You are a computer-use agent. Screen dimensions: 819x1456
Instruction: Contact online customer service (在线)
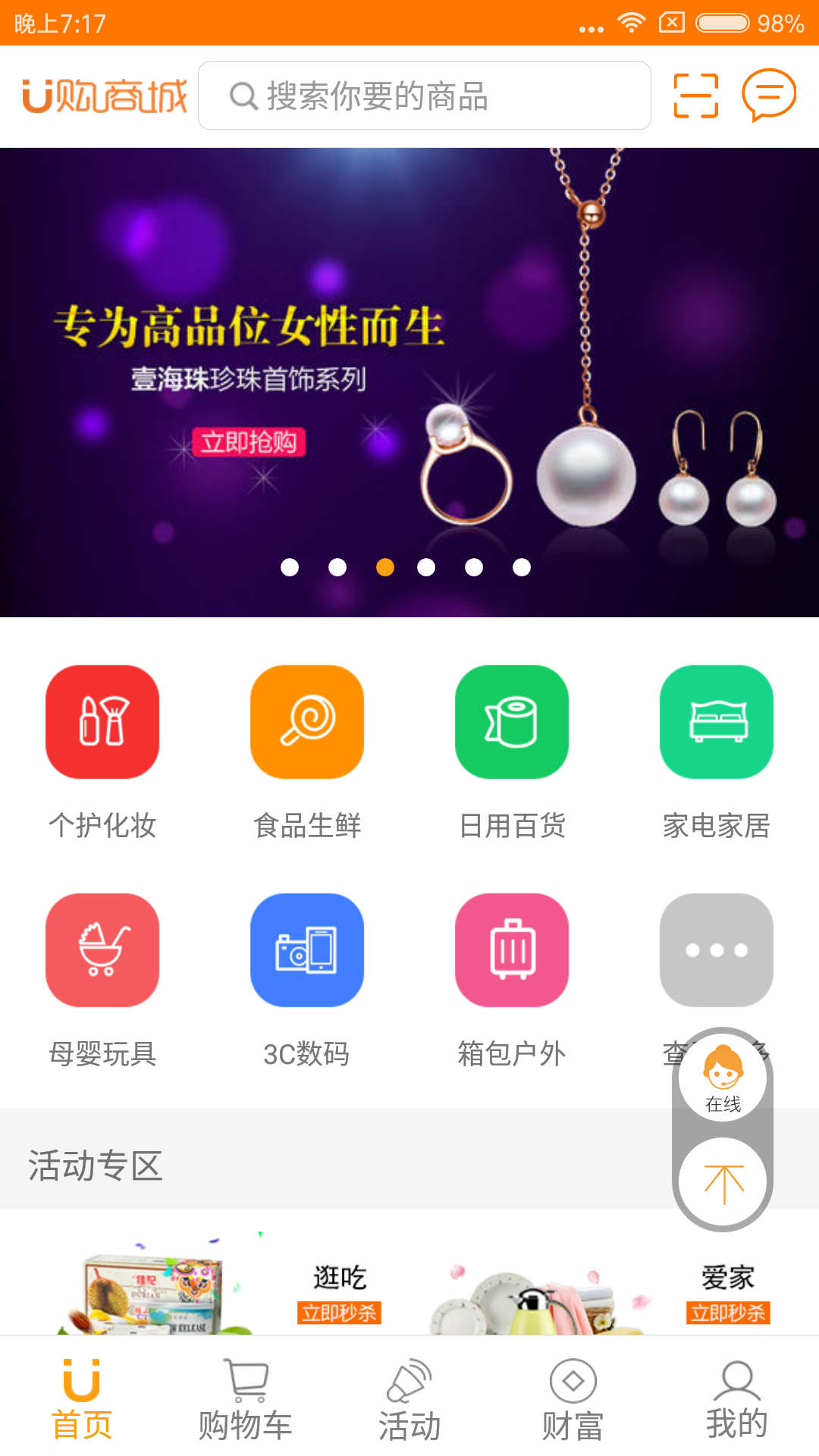pyautogui.click(x=723, y=1078)
